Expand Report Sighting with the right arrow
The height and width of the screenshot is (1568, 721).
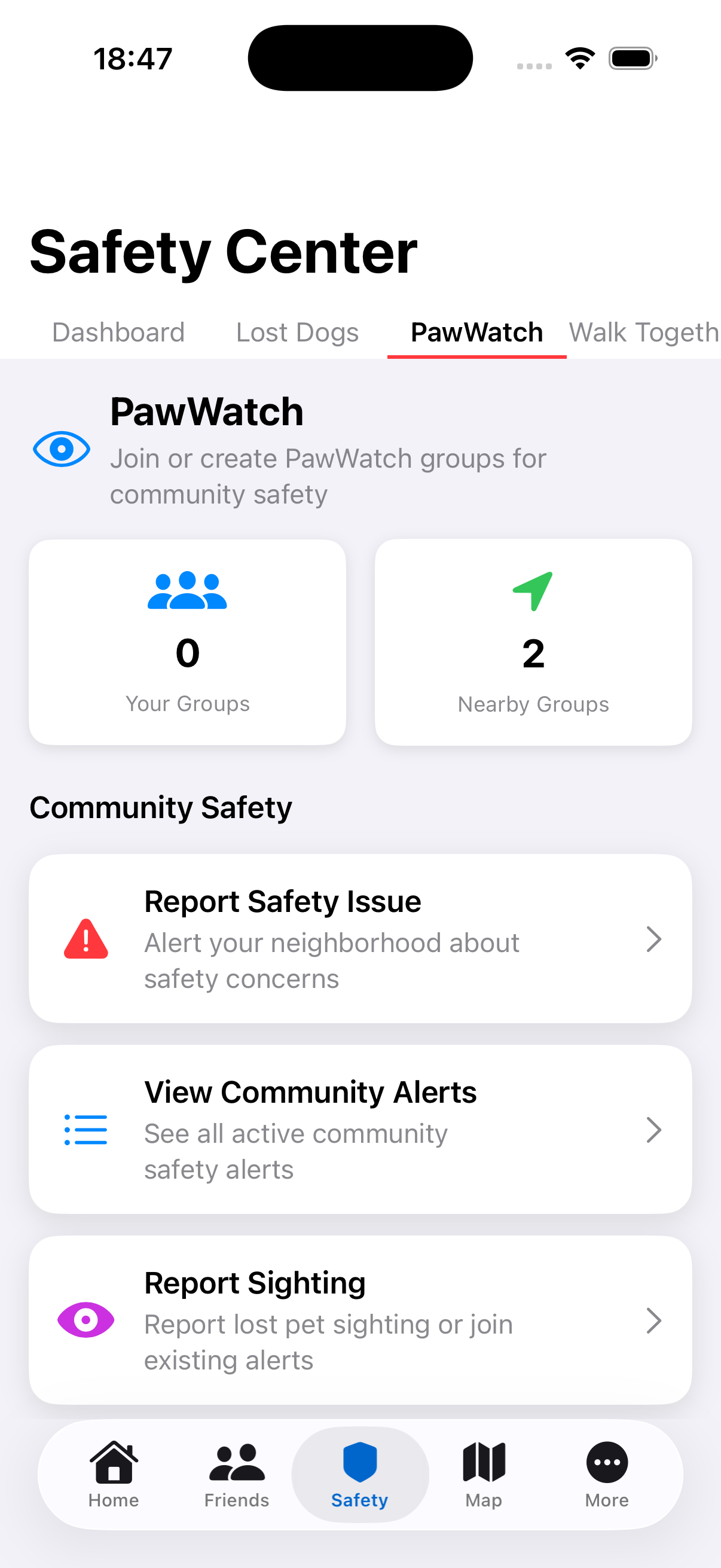(x=655, y=1322)
